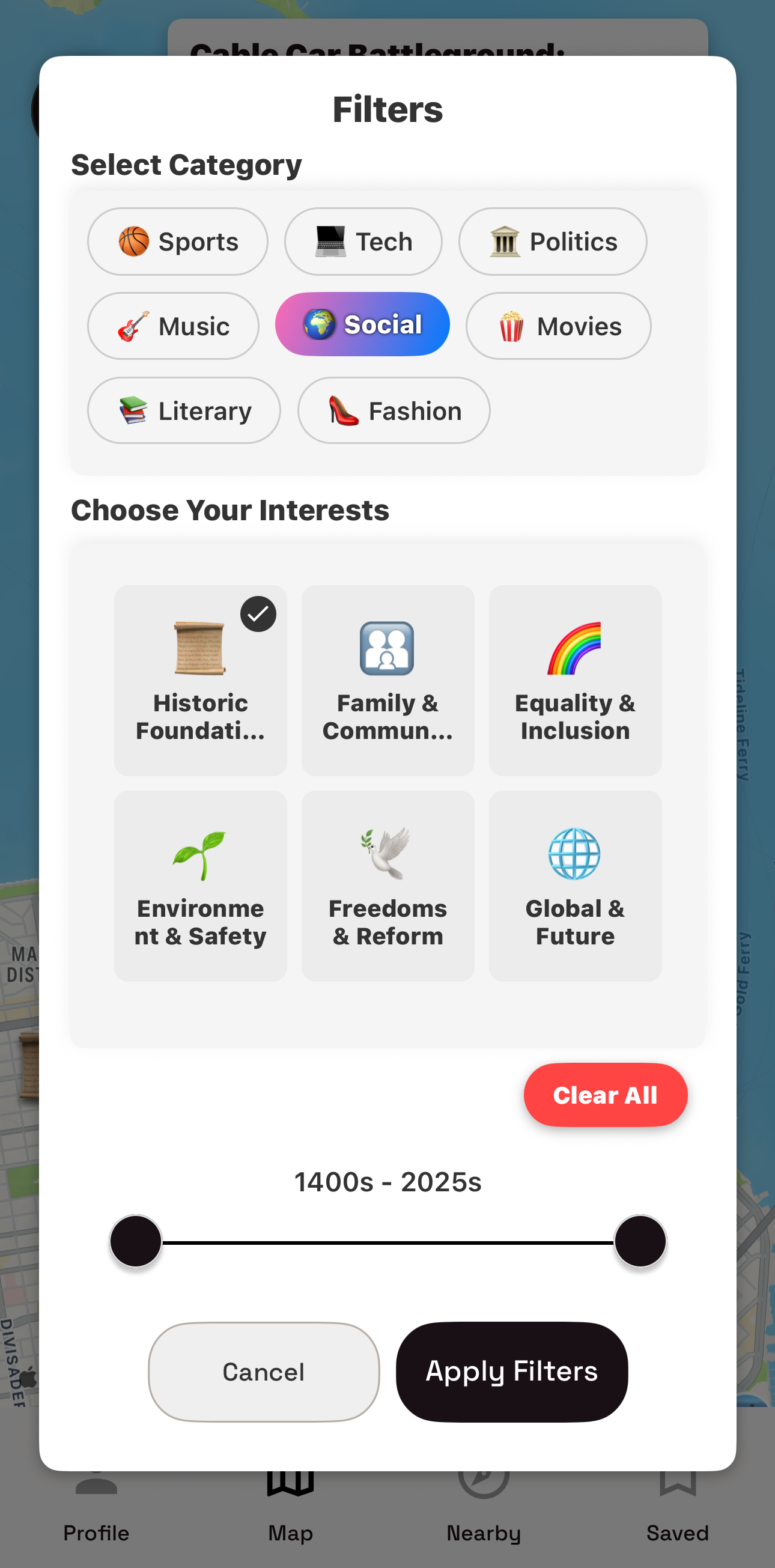Apply Filters to the map
This screenshot has width=775, height=1568.
click(511, 1372)
